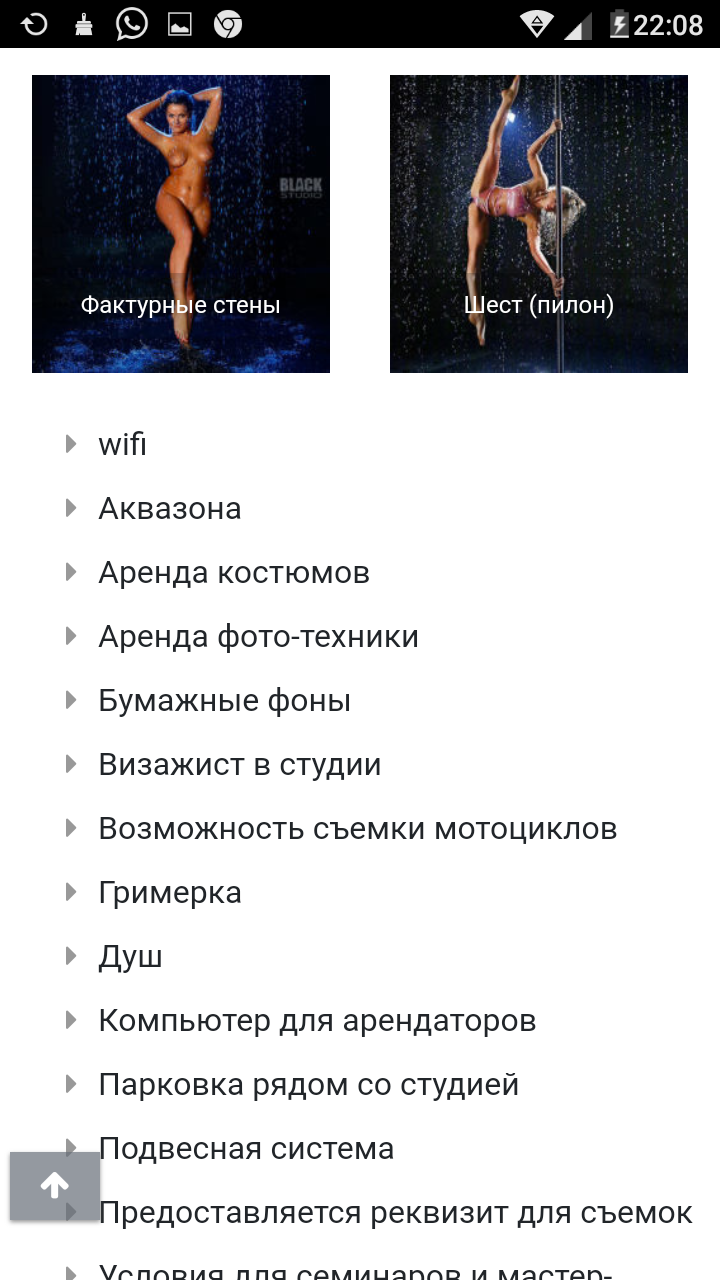Image resolution: width=720 pixels, height=1280 pixels.
Task: Expand Компьютер для арендаторов
Action: tap(317, 1020)
